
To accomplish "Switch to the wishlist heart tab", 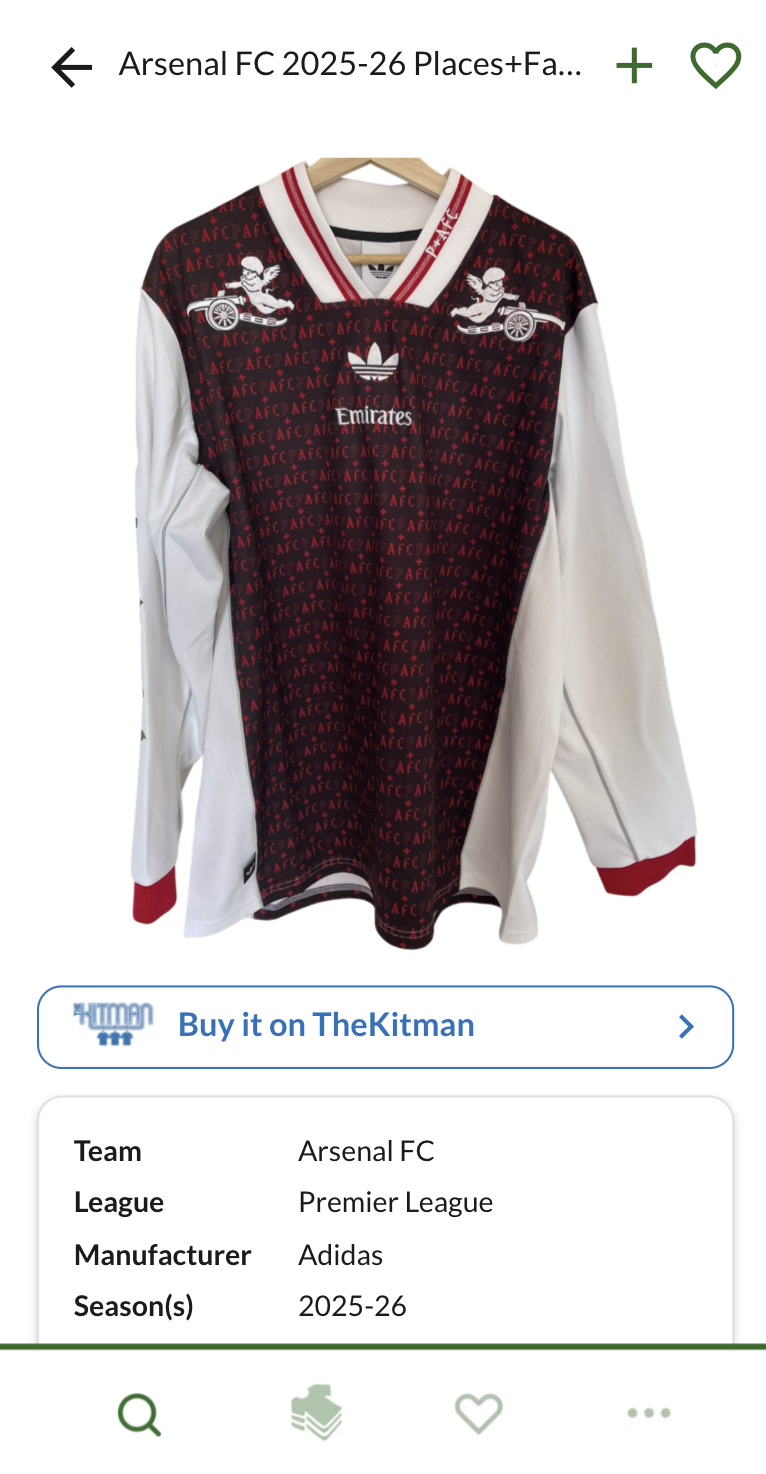I will tap(478, 1413).
